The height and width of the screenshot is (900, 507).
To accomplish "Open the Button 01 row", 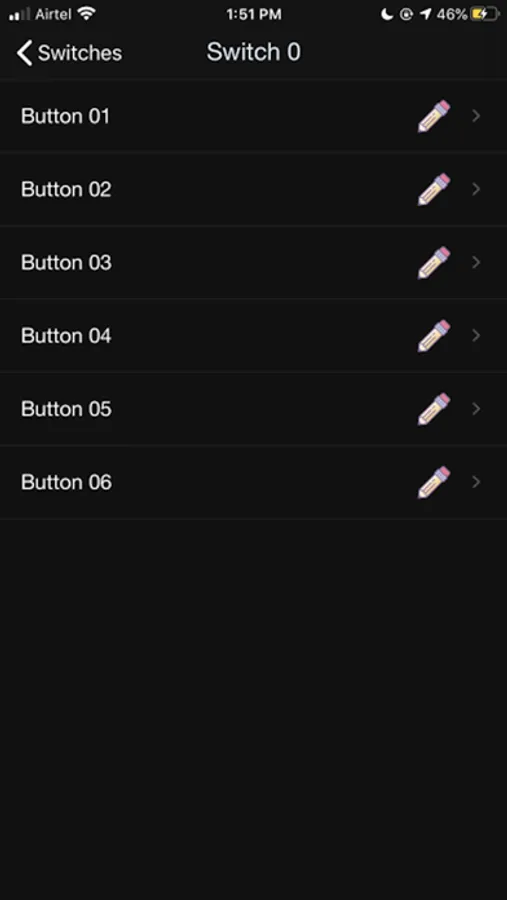I will point(253,116).
